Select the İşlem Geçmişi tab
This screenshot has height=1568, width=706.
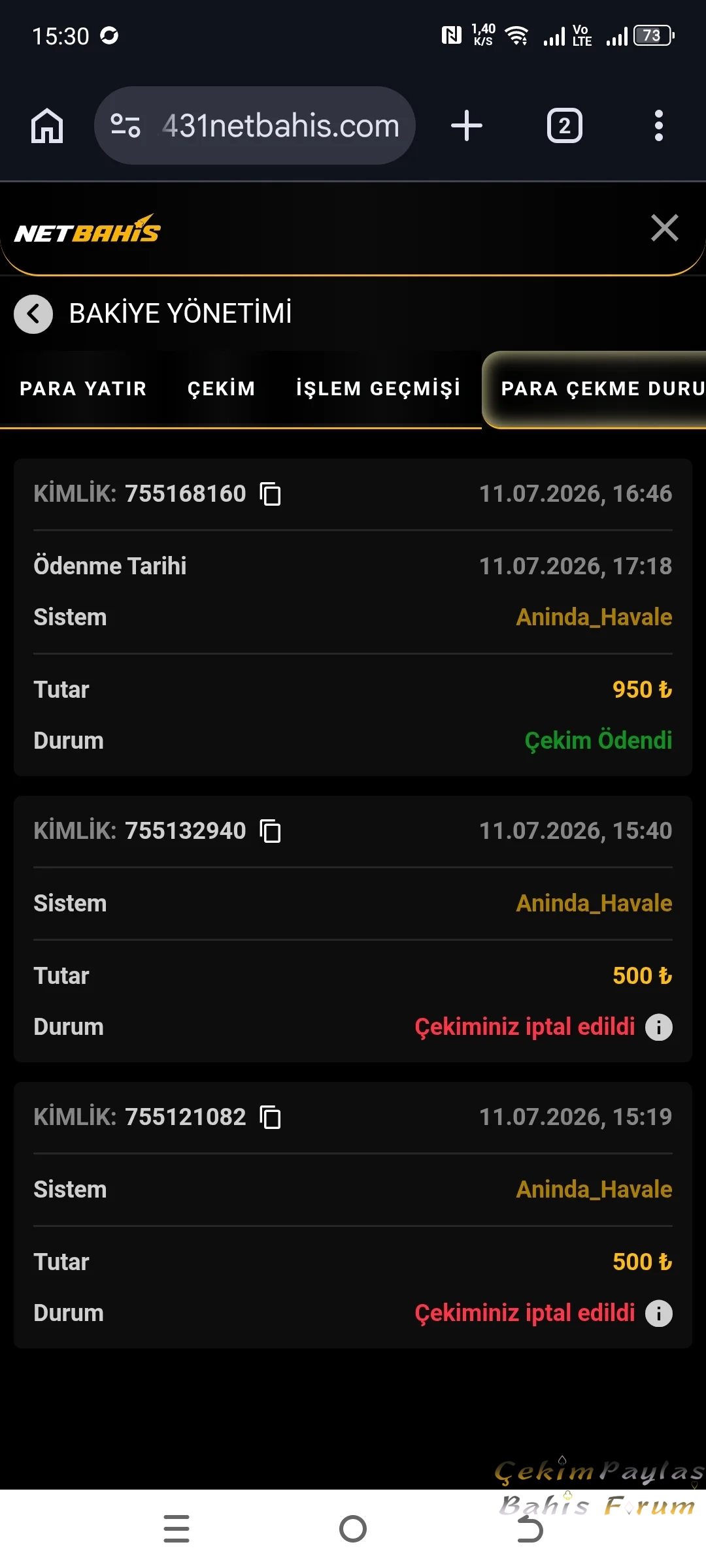point(378,389)
